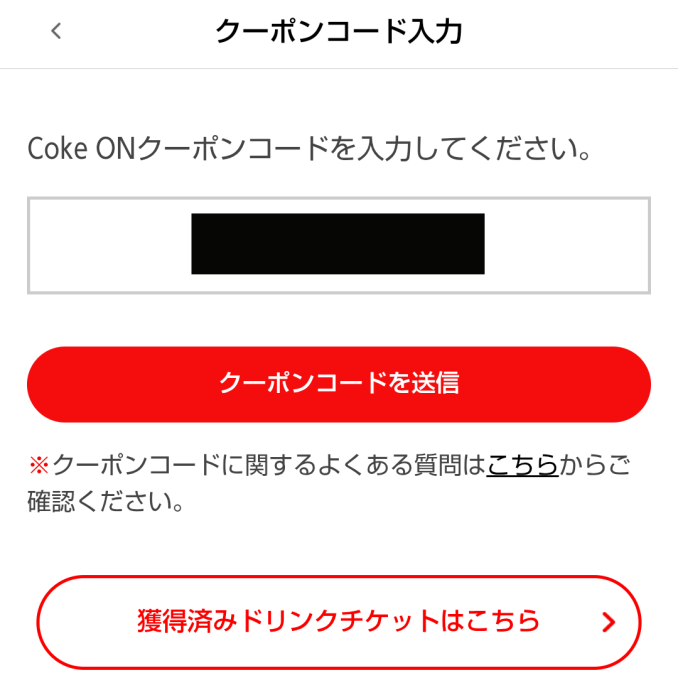Focus the Coke ON coupon code field
Image resolution: width=678 pixels, height=700 pixels.
tap(338, 245)
